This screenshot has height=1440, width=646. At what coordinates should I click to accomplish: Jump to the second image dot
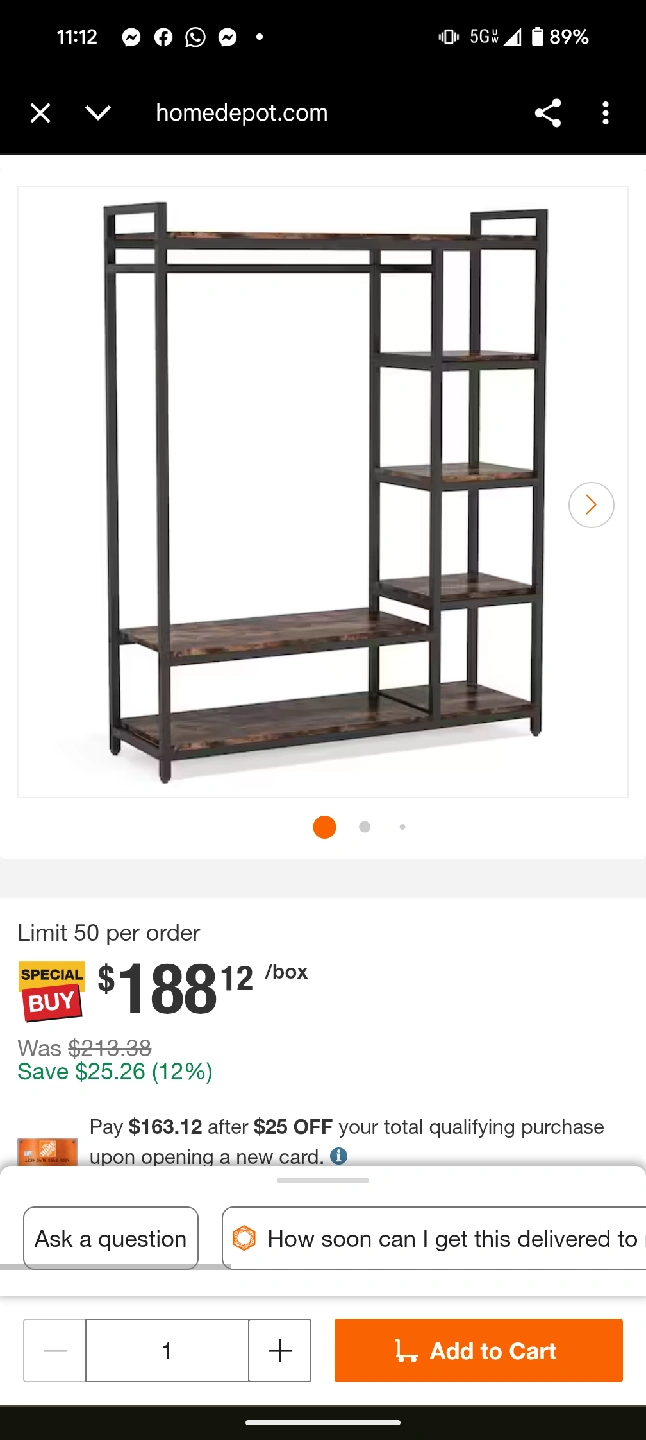click(x=365, y=827)
